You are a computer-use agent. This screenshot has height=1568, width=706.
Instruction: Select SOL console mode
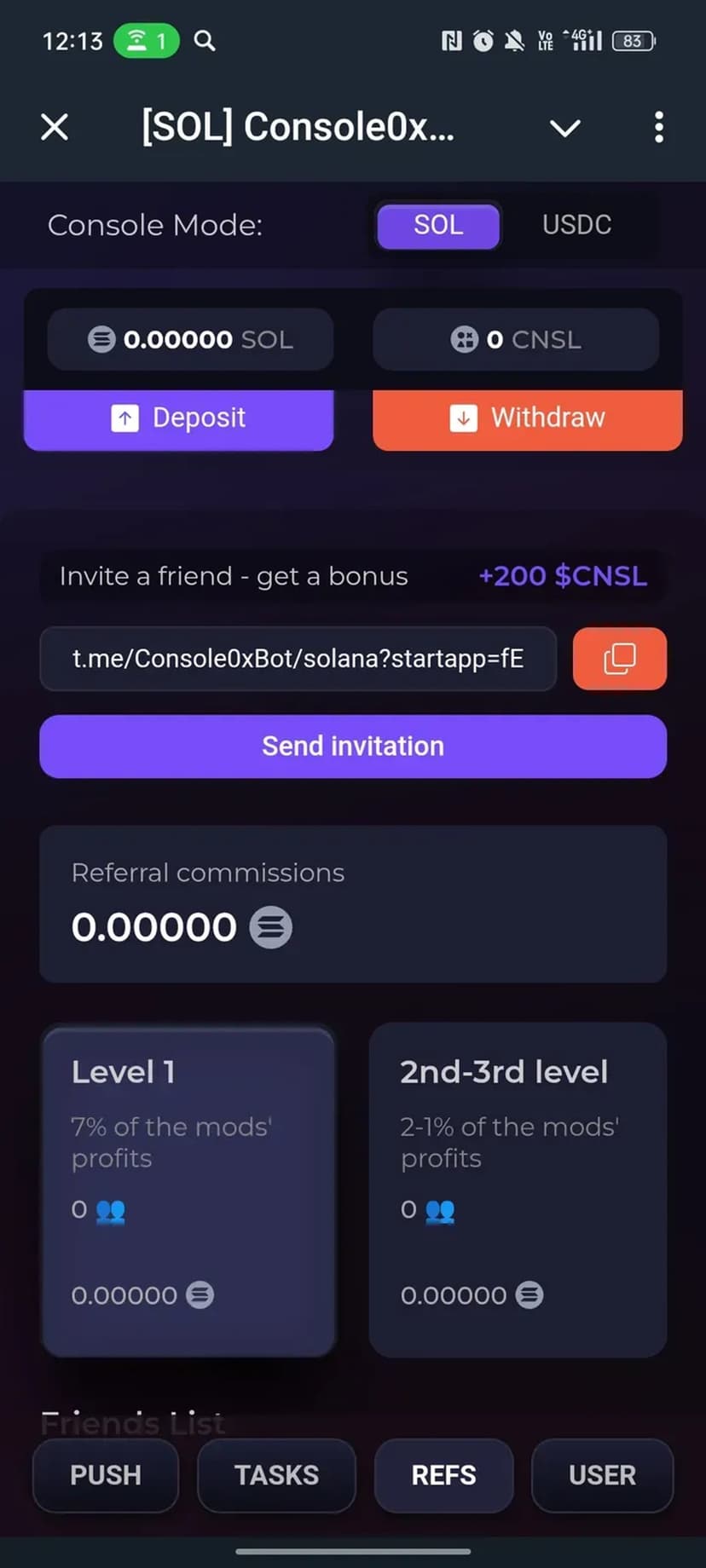(x=438, y=225)
